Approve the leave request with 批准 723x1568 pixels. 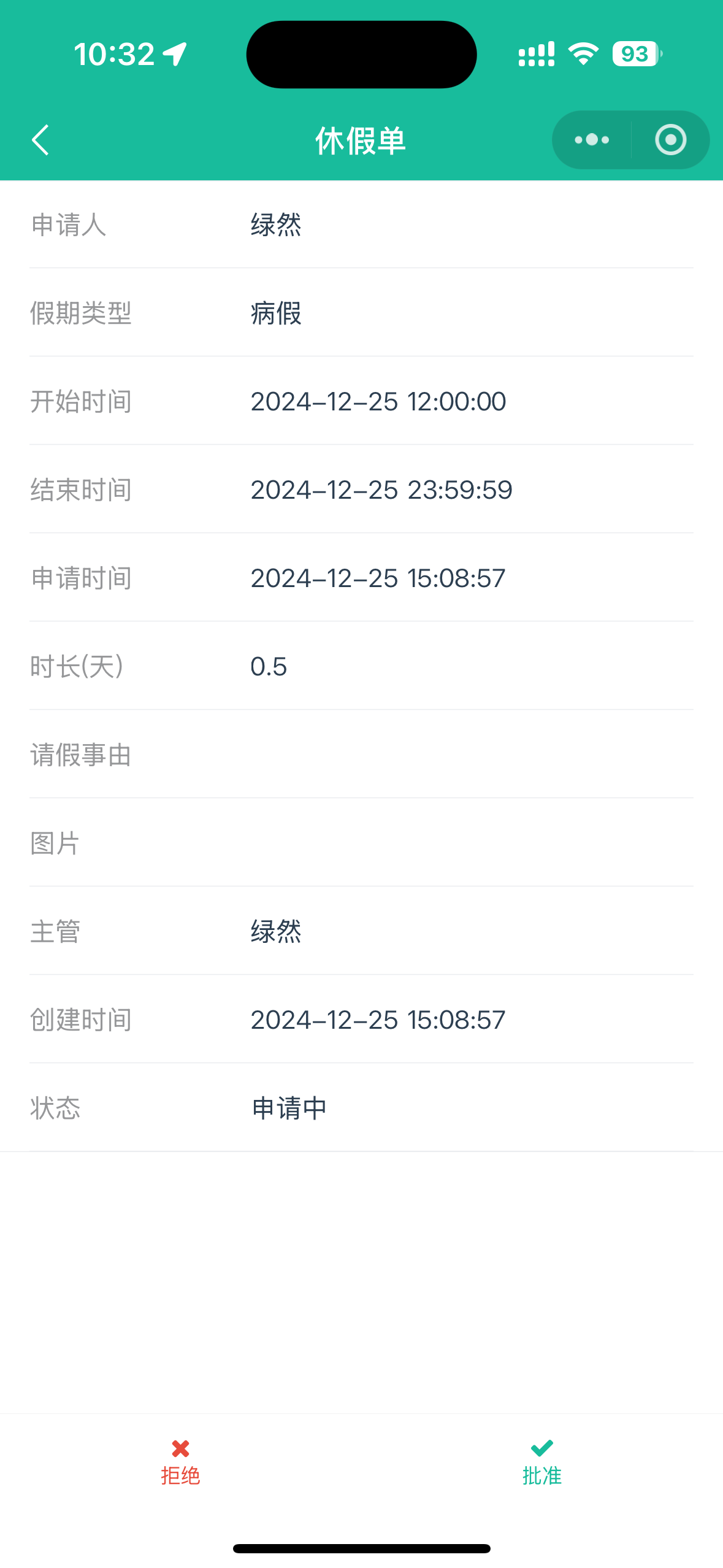542,1462
